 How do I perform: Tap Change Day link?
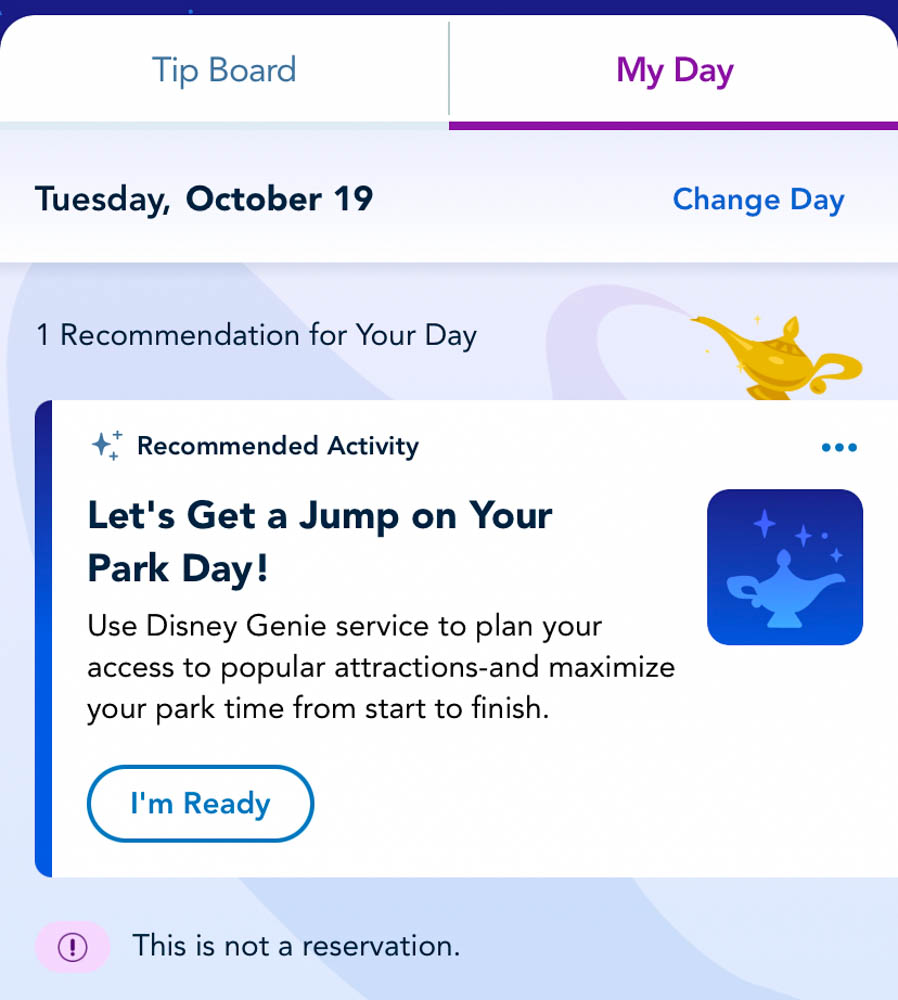[x=758, y=199]
